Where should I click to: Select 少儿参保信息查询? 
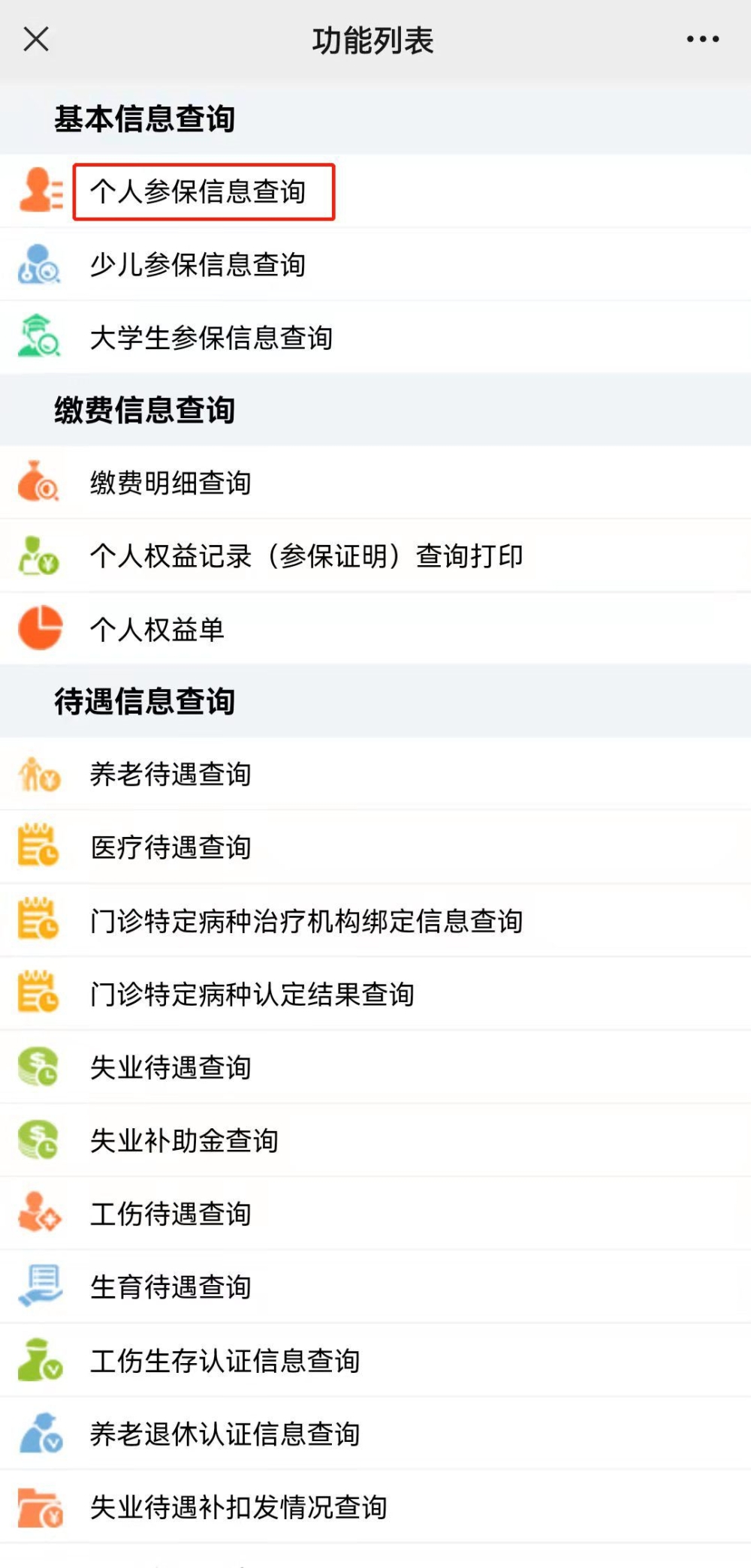pos(375,264)
